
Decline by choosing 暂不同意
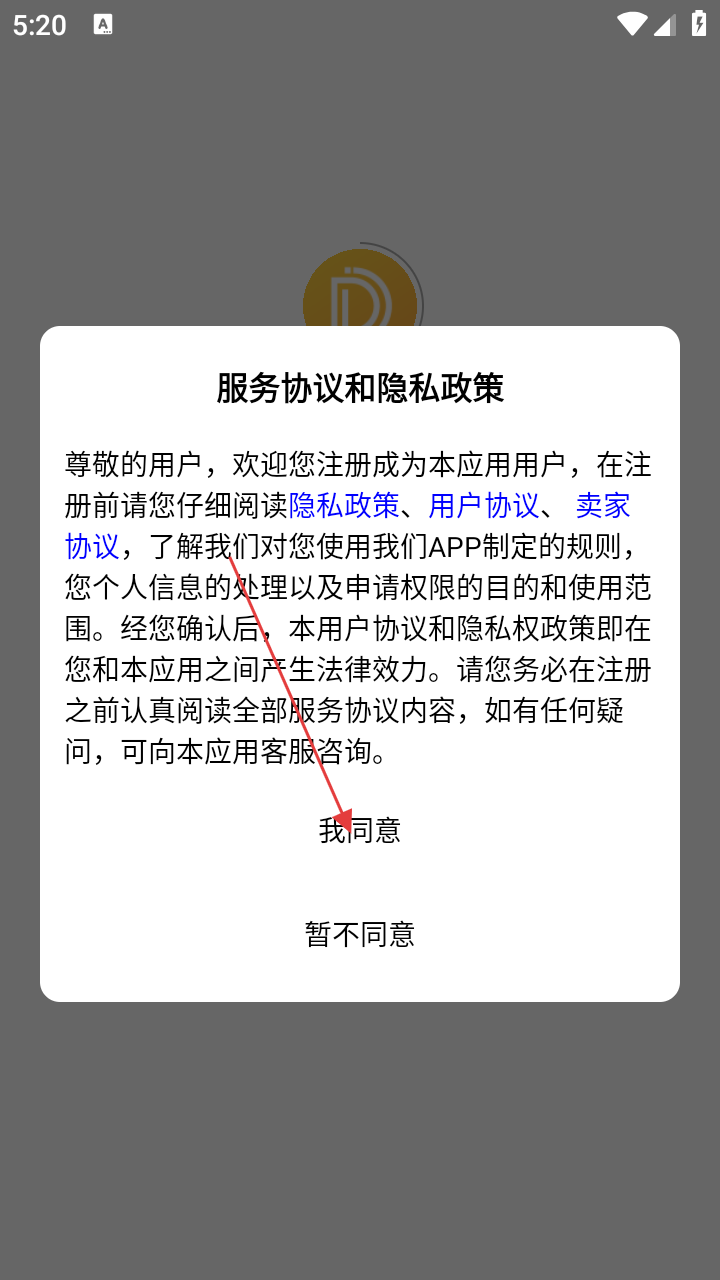click(360, 934)
